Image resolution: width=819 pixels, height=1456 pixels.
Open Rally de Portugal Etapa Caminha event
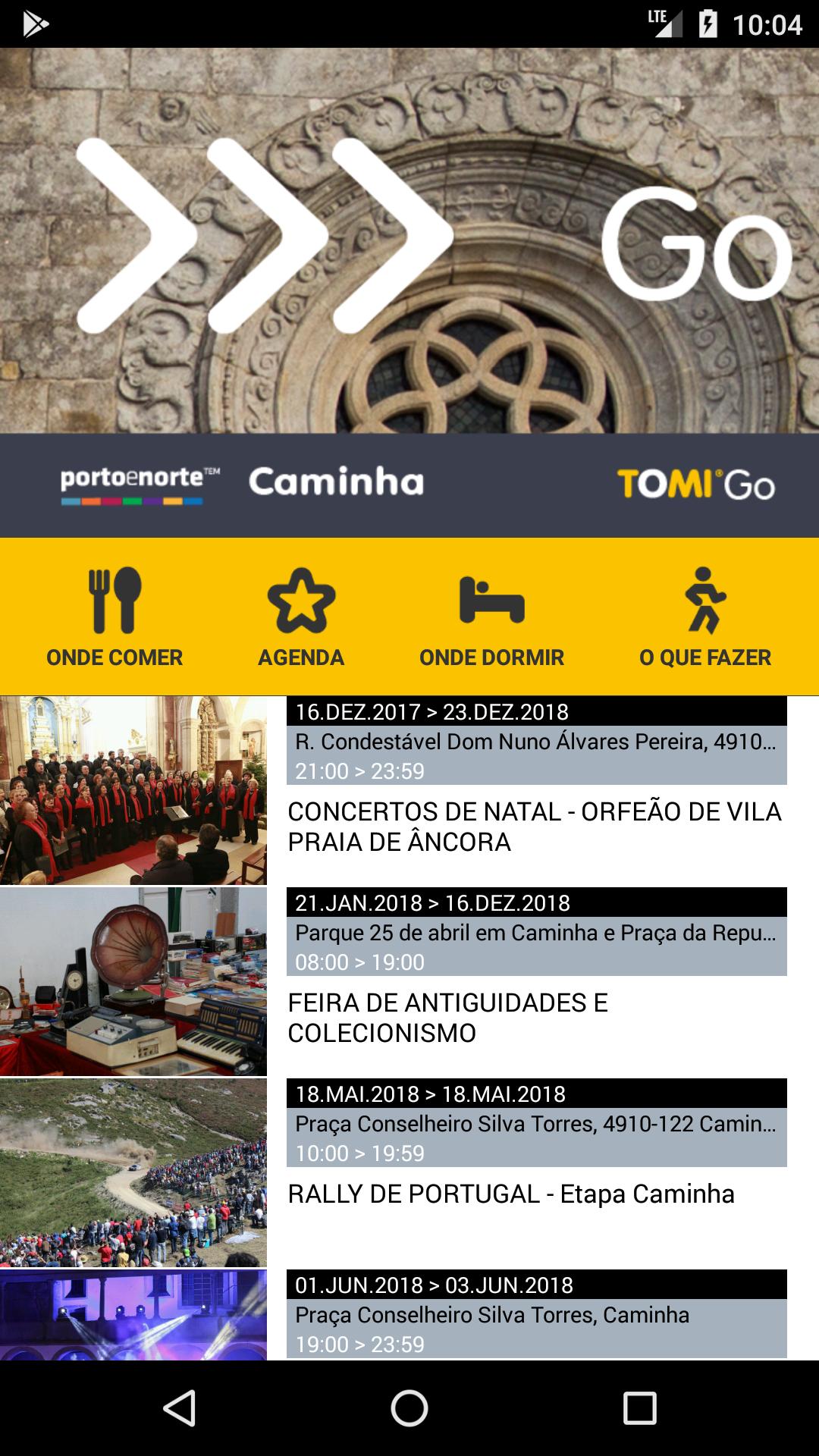pyautogui.click(x=510, y=1194)
